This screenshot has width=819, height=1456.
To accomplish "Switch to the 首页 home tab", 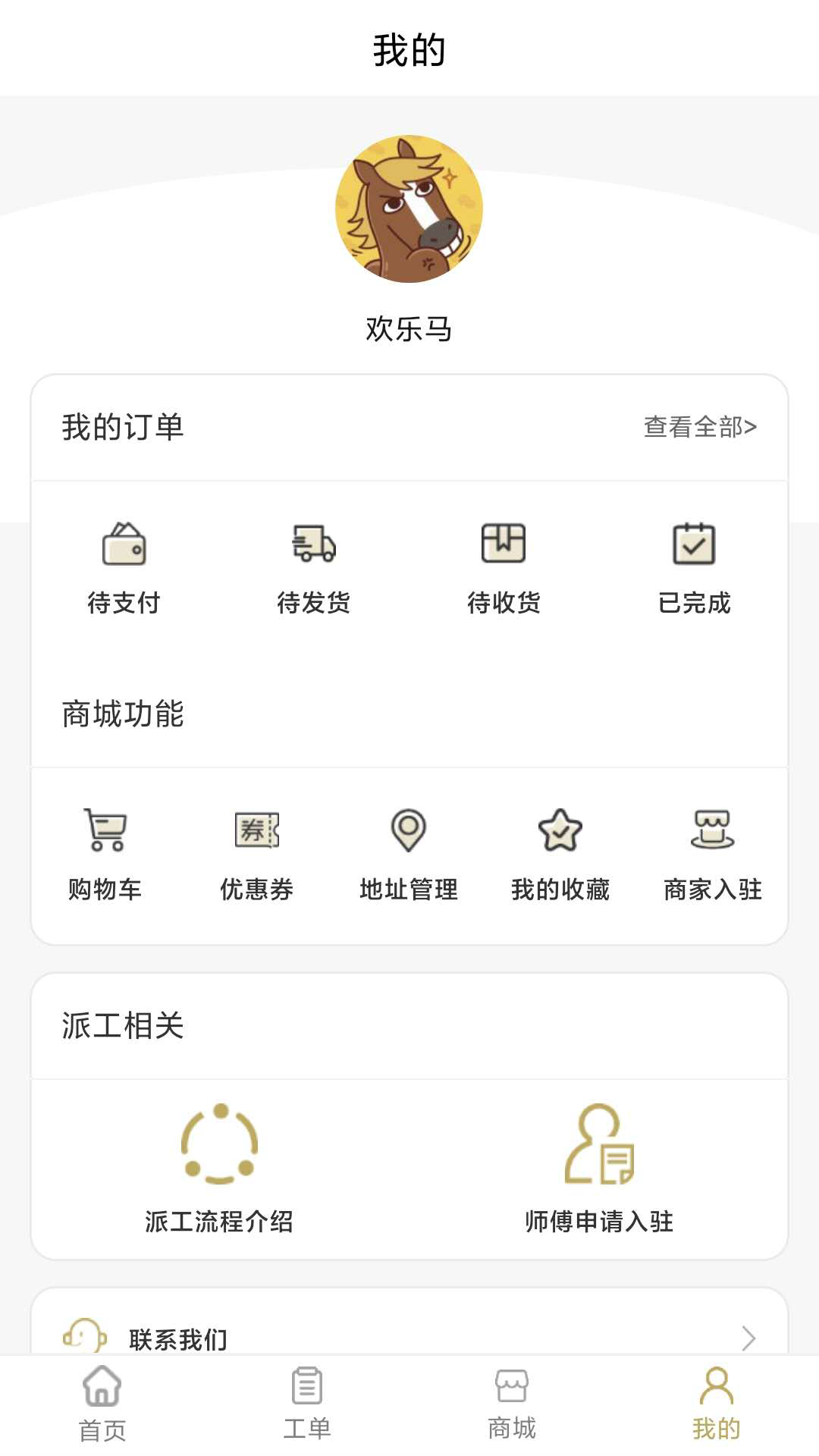I will [102, 1404].
